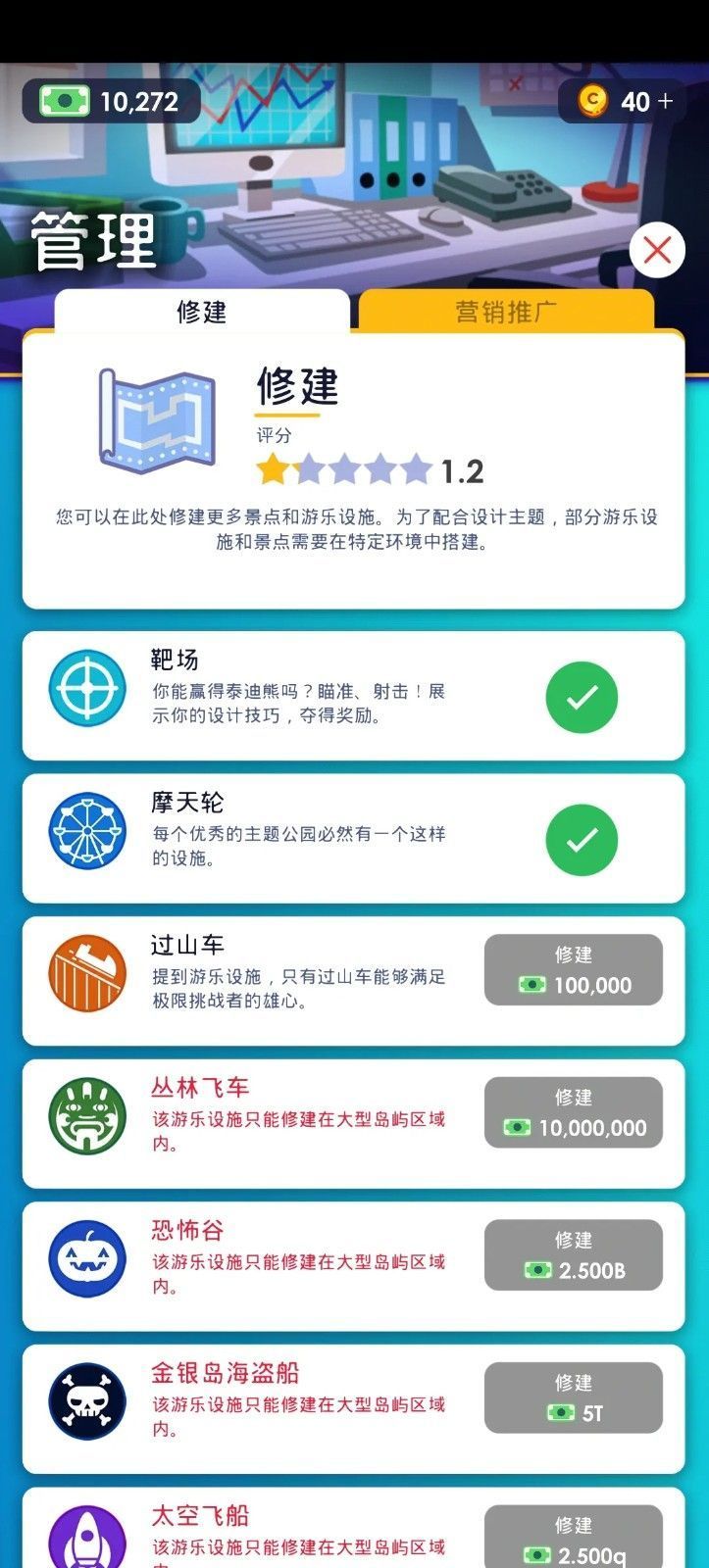
Task: Tap the green checkmark for 摩天轮
Action: 582,840
